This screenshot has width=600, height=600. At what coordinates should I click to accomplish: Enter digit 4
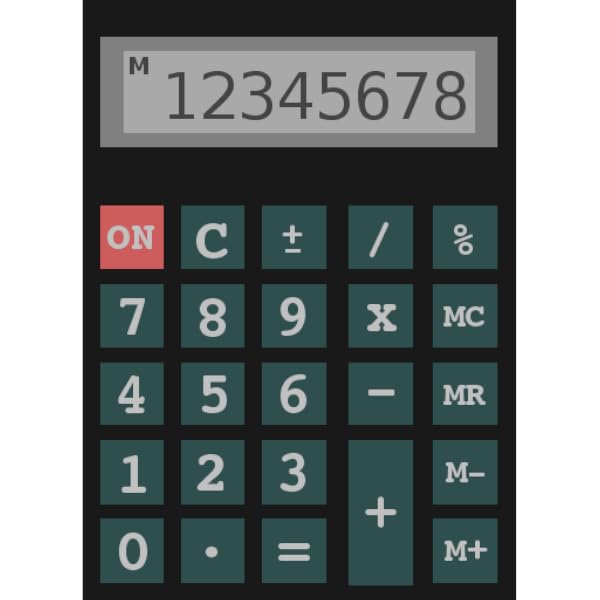click(132, 394)
